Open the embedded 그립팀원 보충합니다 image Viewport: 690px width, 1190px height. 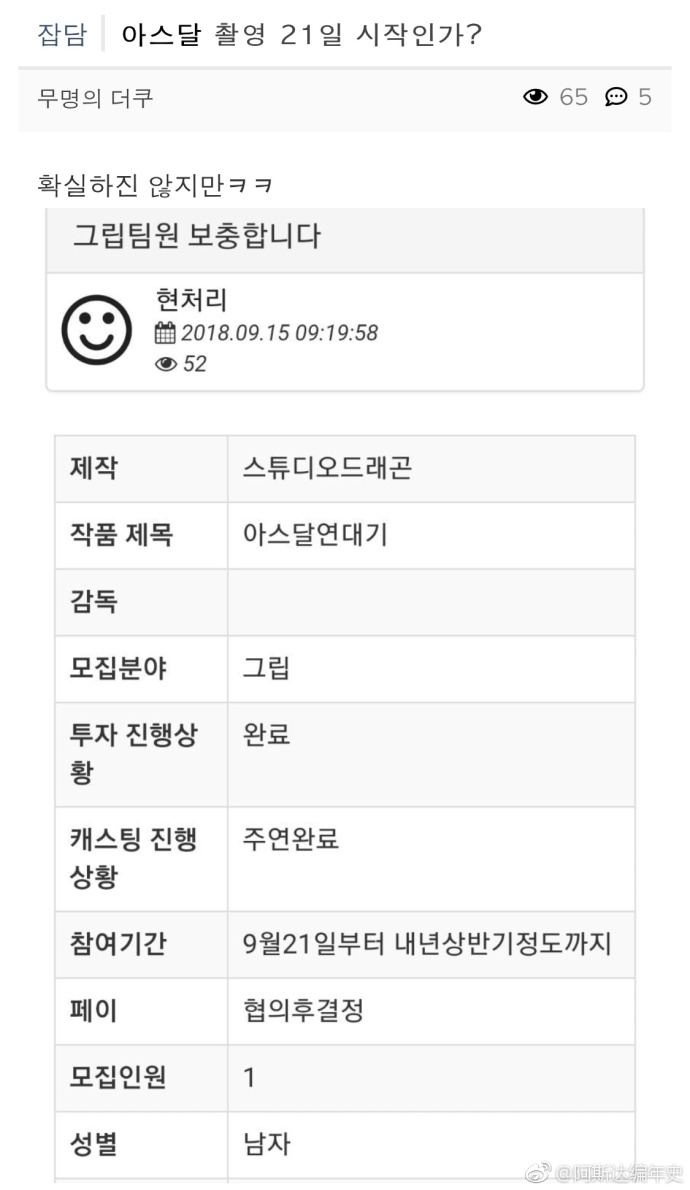click(x=345, y=694)
